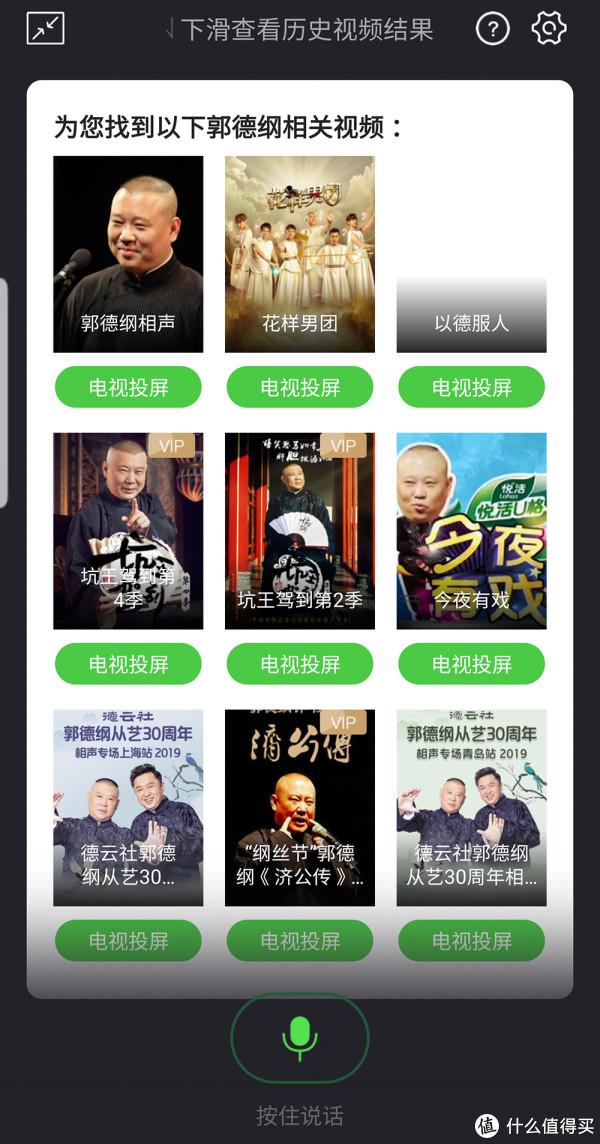This screenshot has width=600, height=1144.
Task: Cast 以德服人 to the TV
Action: (471, 387)
